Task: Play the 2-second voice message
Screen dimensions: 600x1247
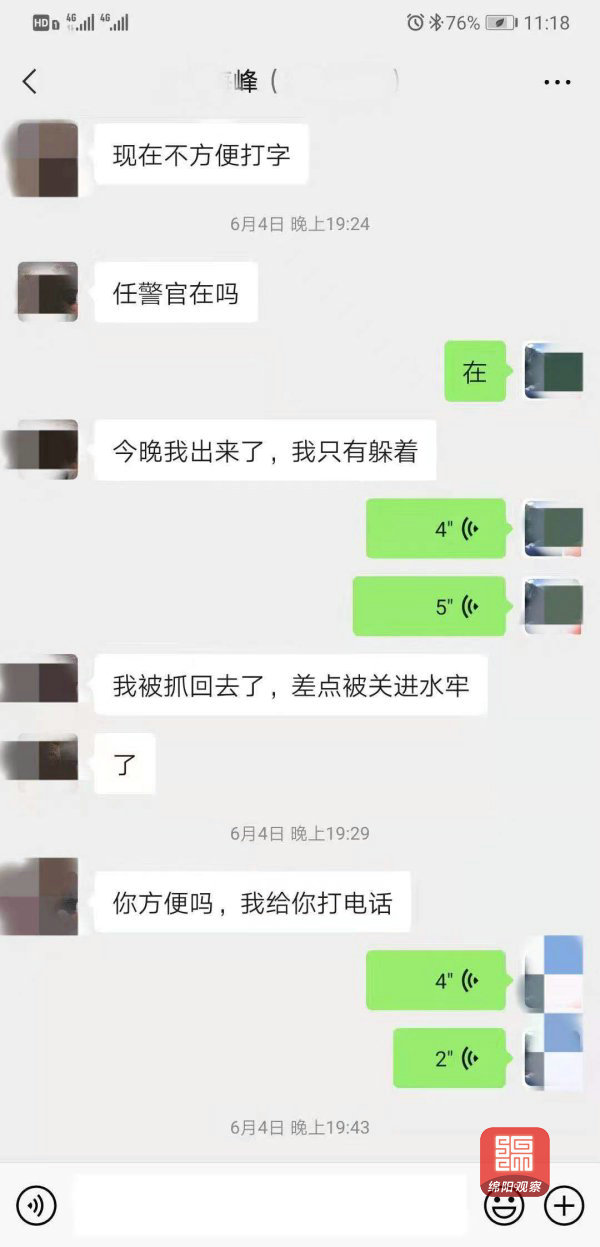Action: point(449,1059)
